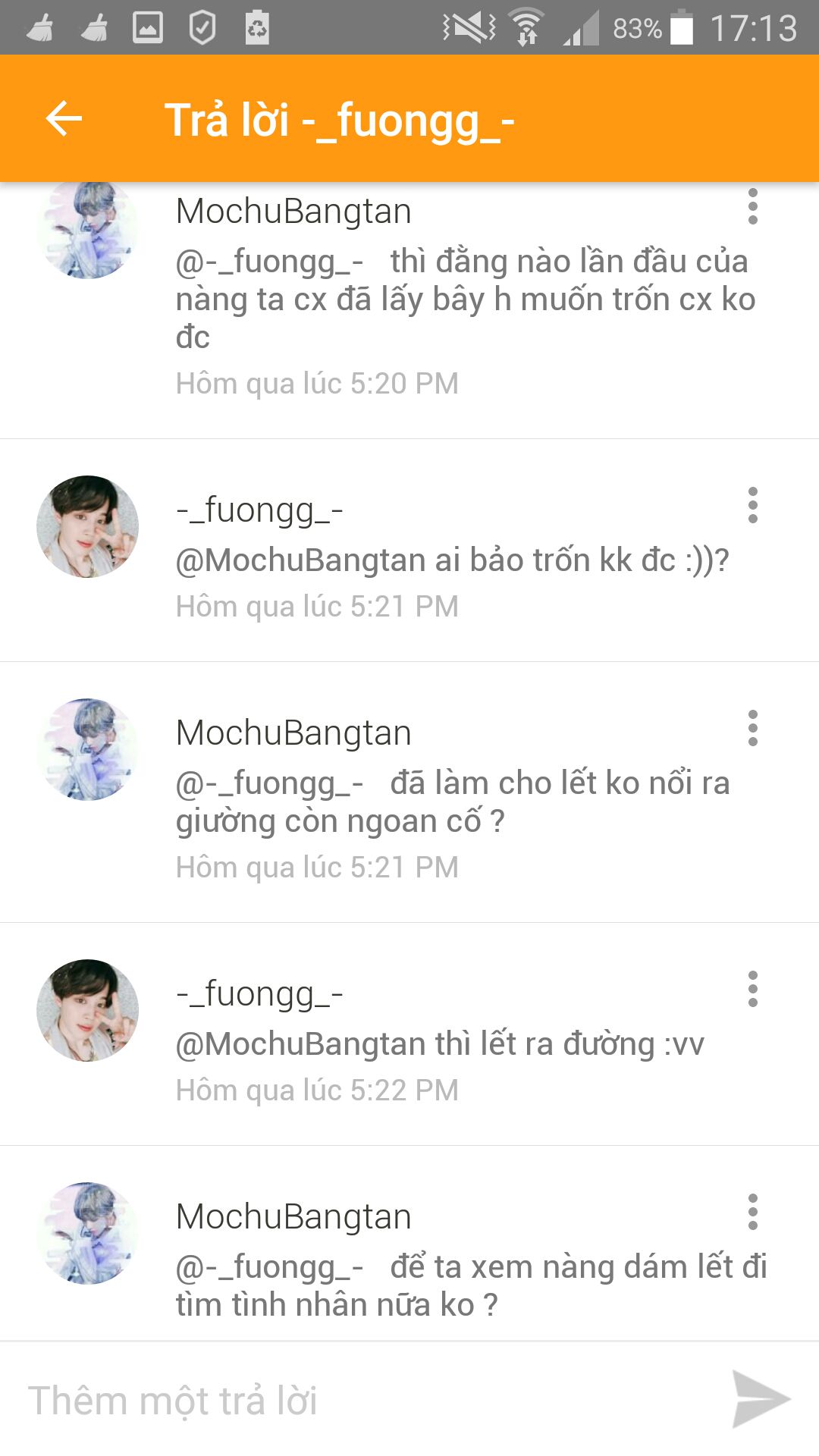Tap username -_fuongg_- on the 5:22 PM reply

pyautogui.click(x=259, y=995)
